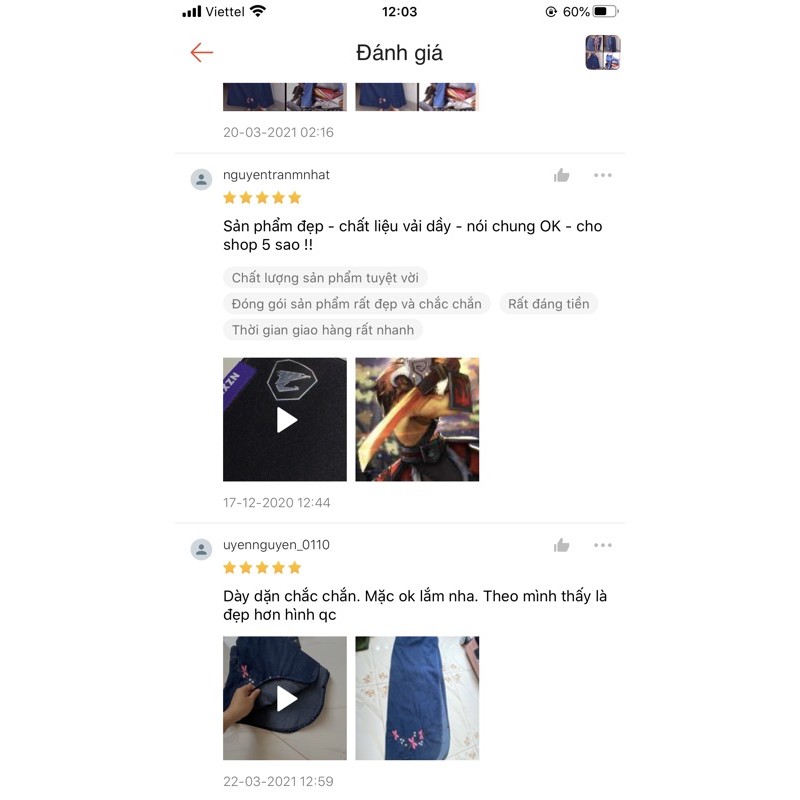800x800 pixels.
Task: Play the video in nguyentranmnhat's review
Action: coord(285,420)
